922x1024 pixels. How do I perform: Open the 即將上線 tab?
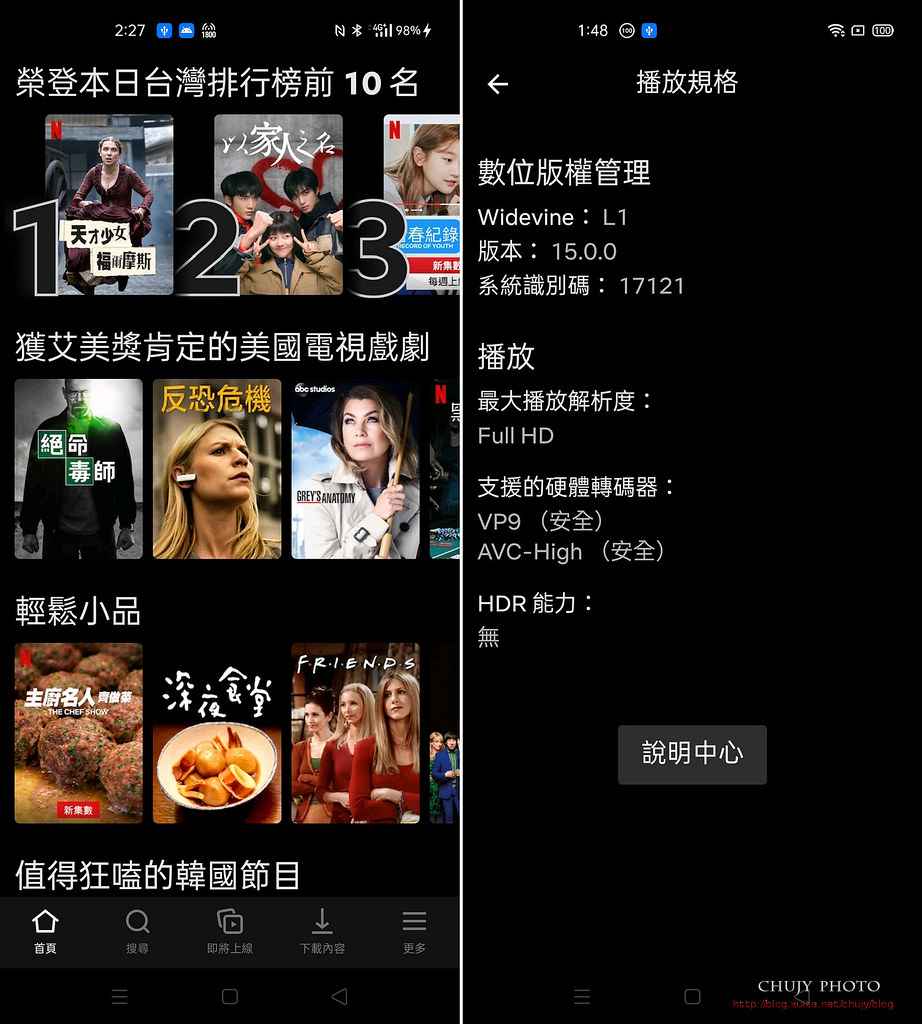[230, 931]
